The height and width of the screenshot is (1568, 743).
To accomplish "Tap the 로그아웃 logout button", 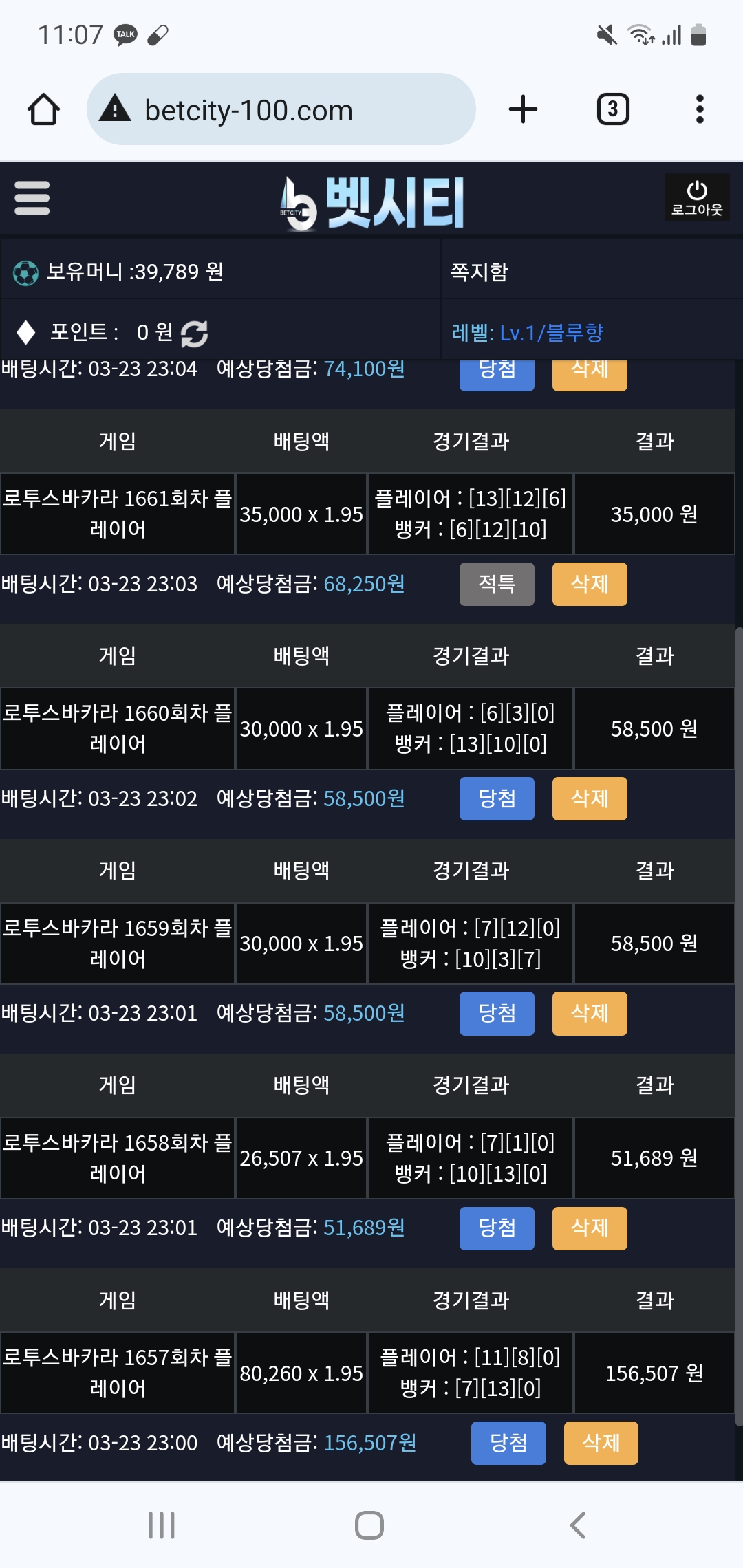I will tap(697, 198).
